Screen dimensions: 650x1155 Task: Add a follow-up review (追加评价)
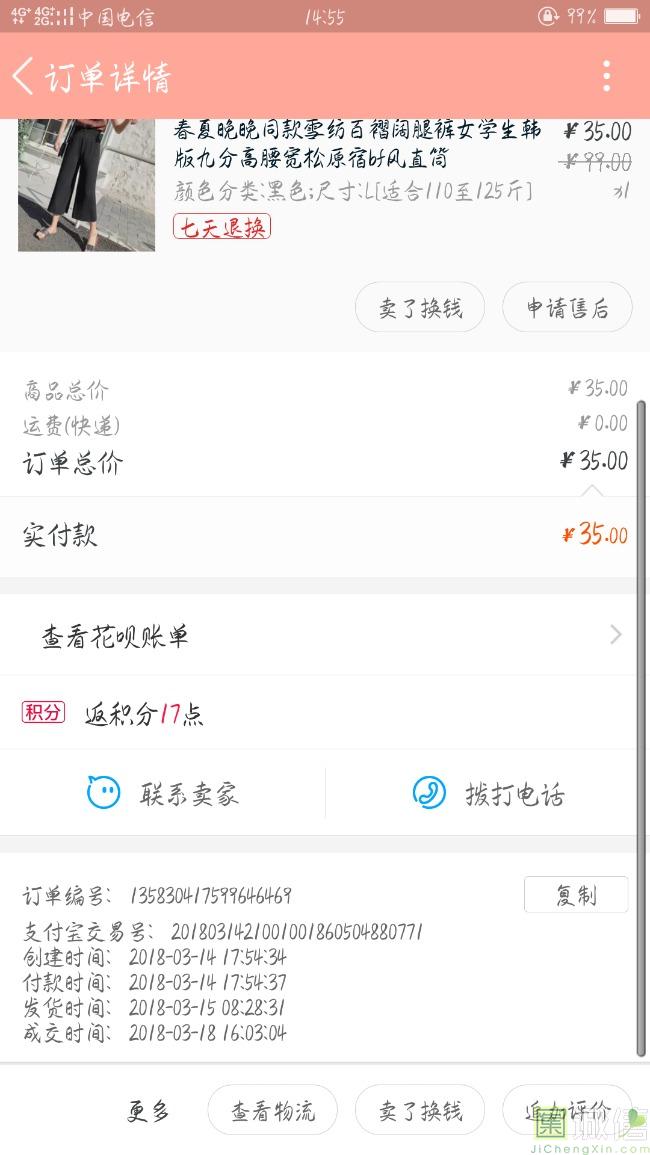(567, 1111)
